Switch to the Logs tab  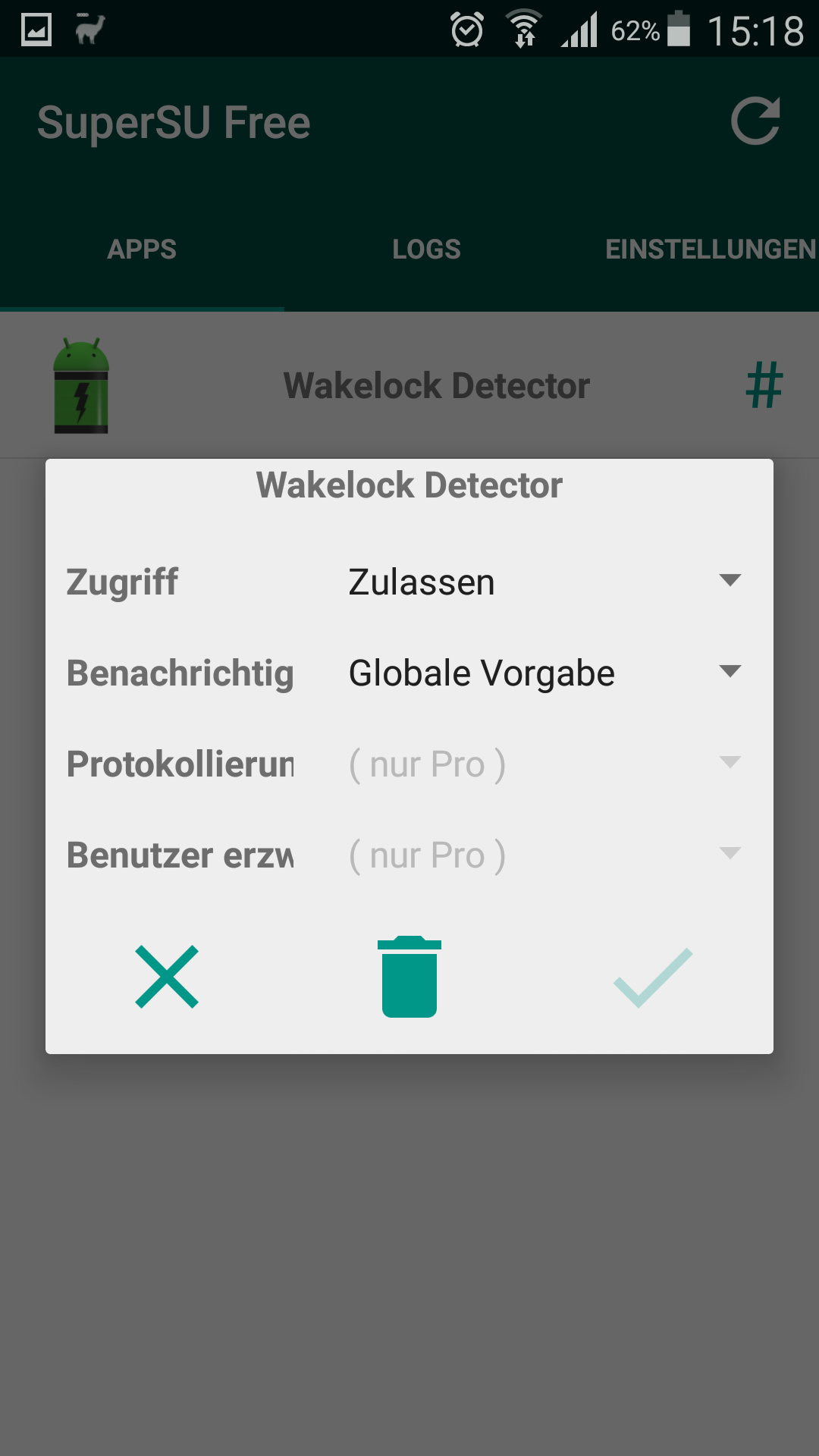(x=426, y=249)
